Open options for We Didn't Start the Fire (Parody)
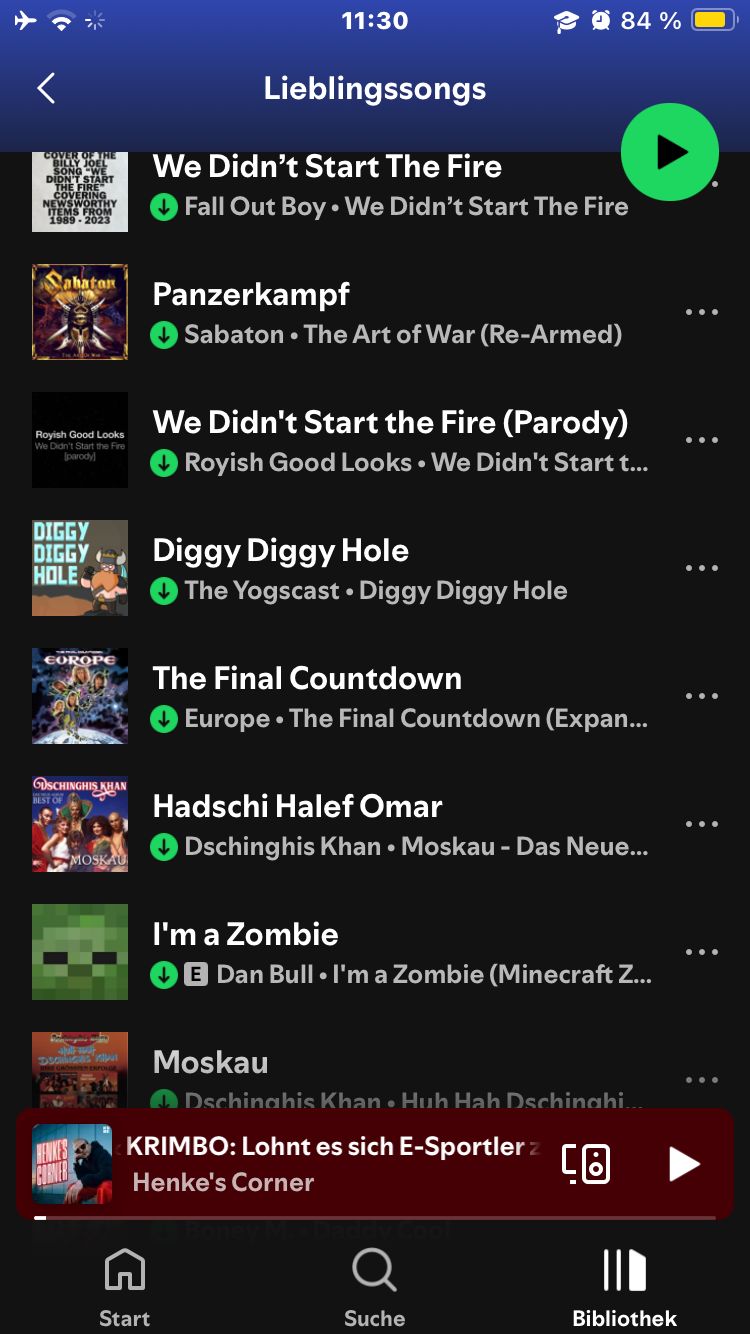This screenshot has width=750, height=1334. coord(702,440)
